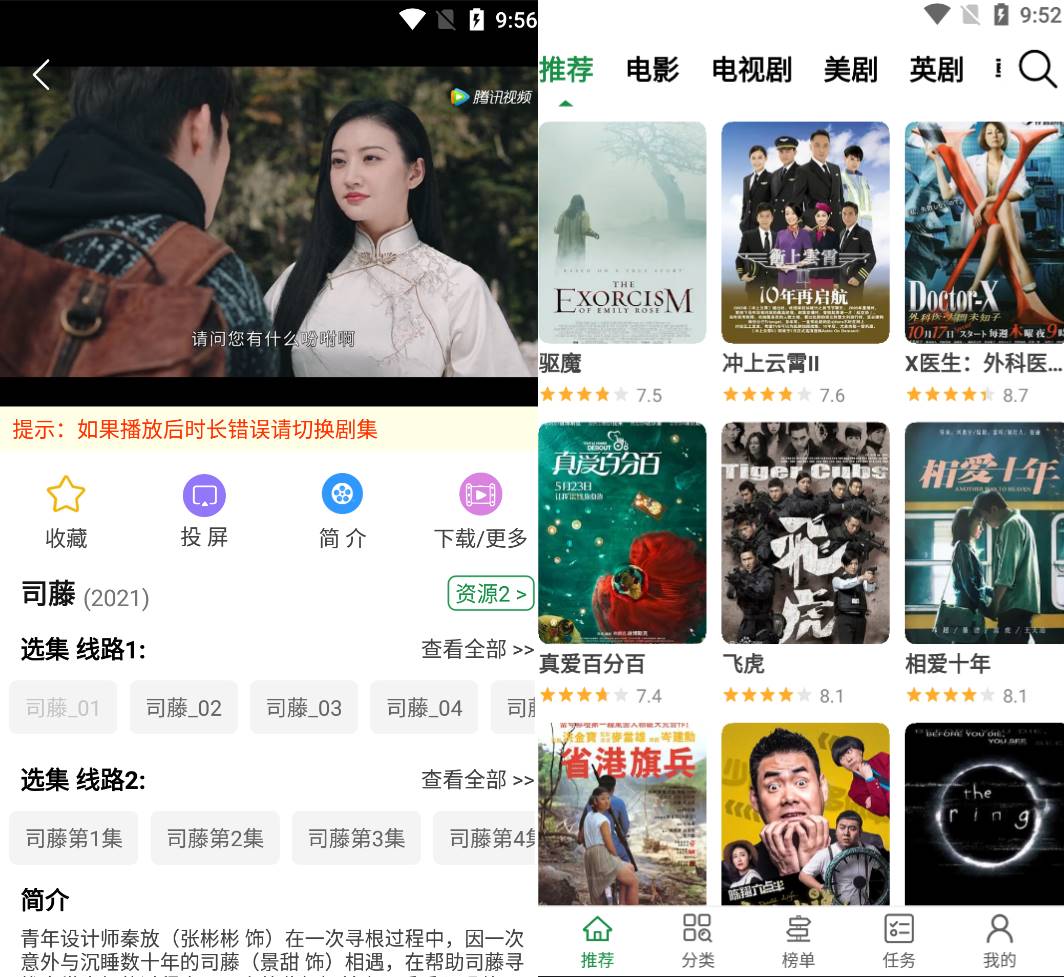Open 下载/更多 options
Viewport: 1064px width, 977px height.
pos(480,510)
